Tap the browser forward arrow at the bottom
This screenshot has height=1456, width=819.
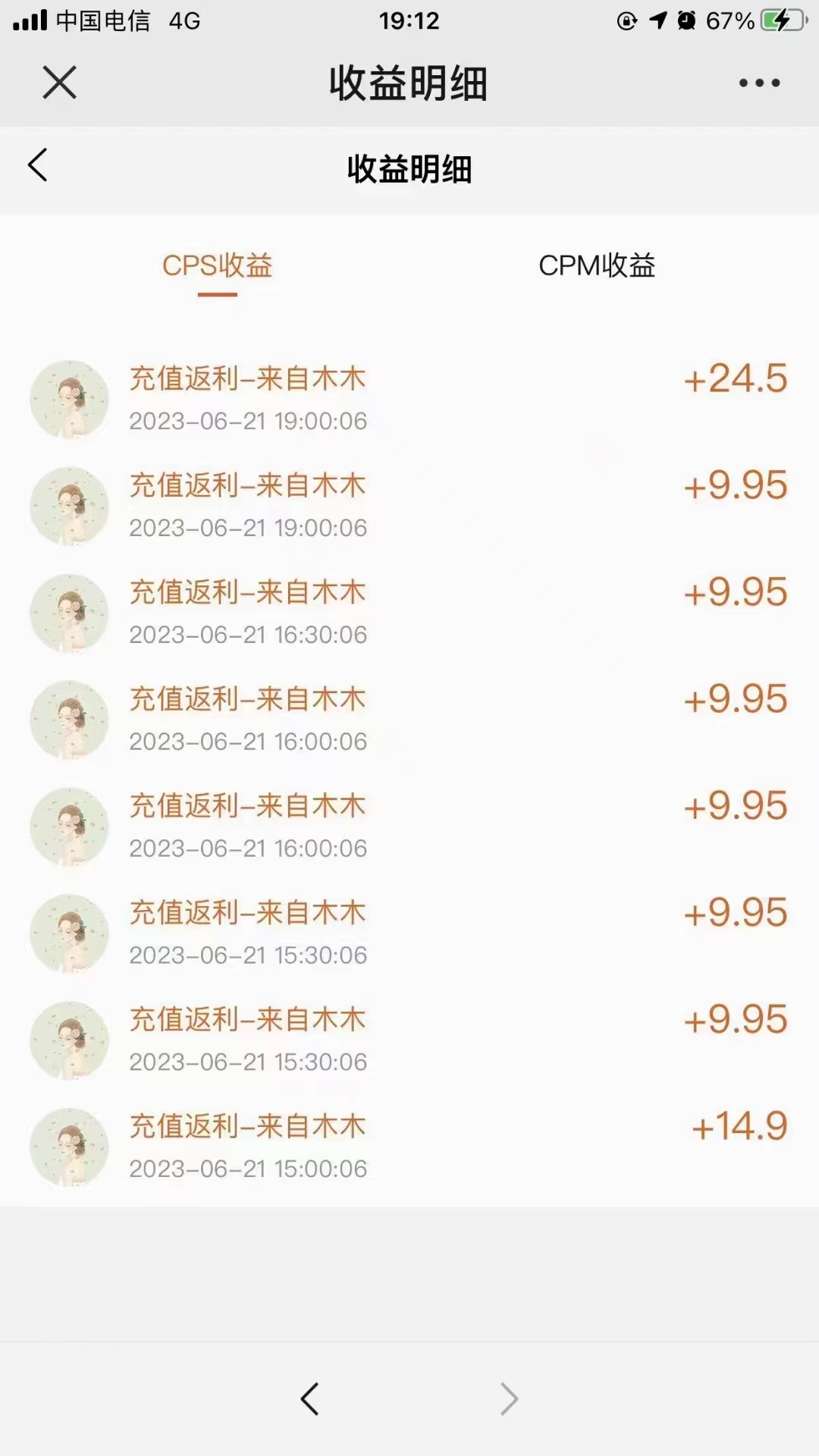(x=510, y=1399)
